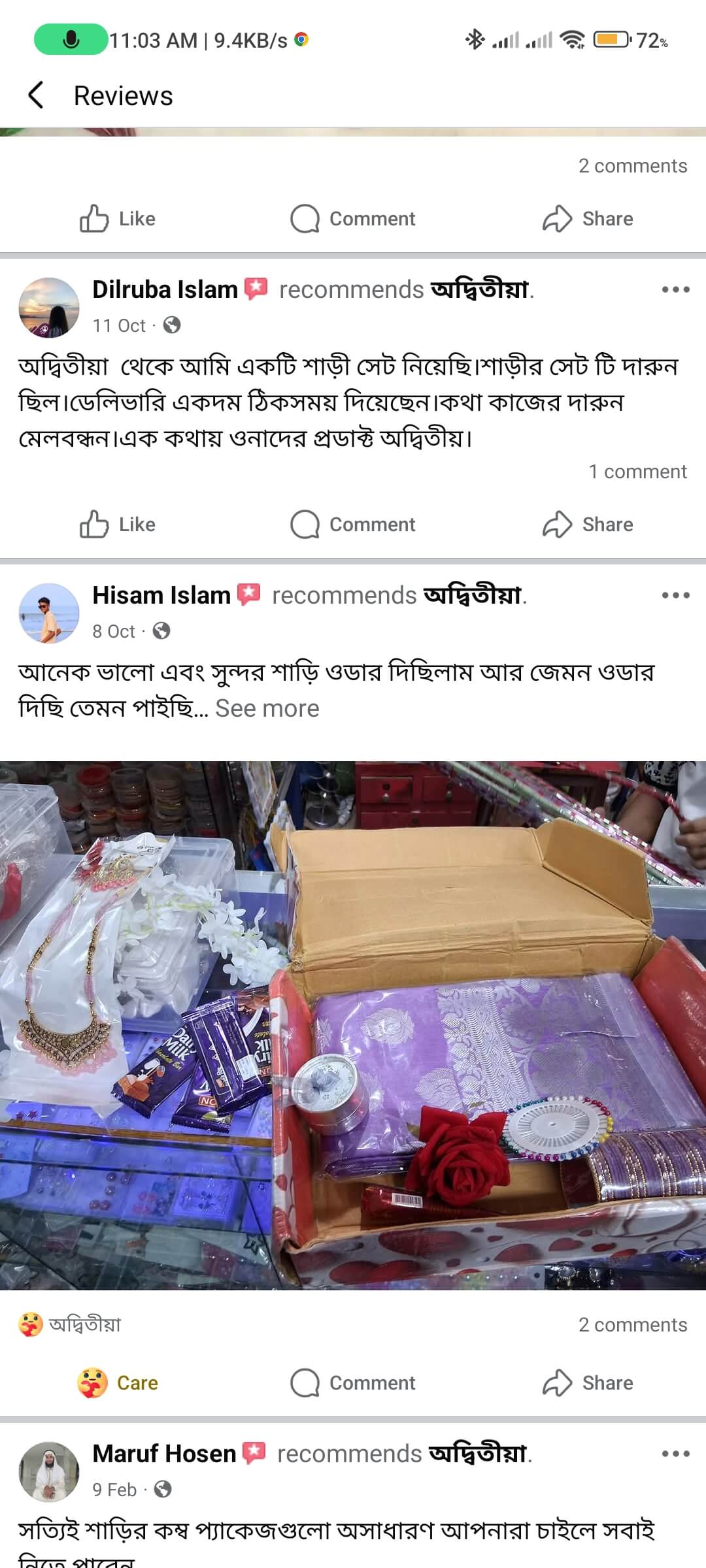The image size is (706, 1568).
Task: View the 1 comment on Dilruba's review
Action: [x=637, y=472]
